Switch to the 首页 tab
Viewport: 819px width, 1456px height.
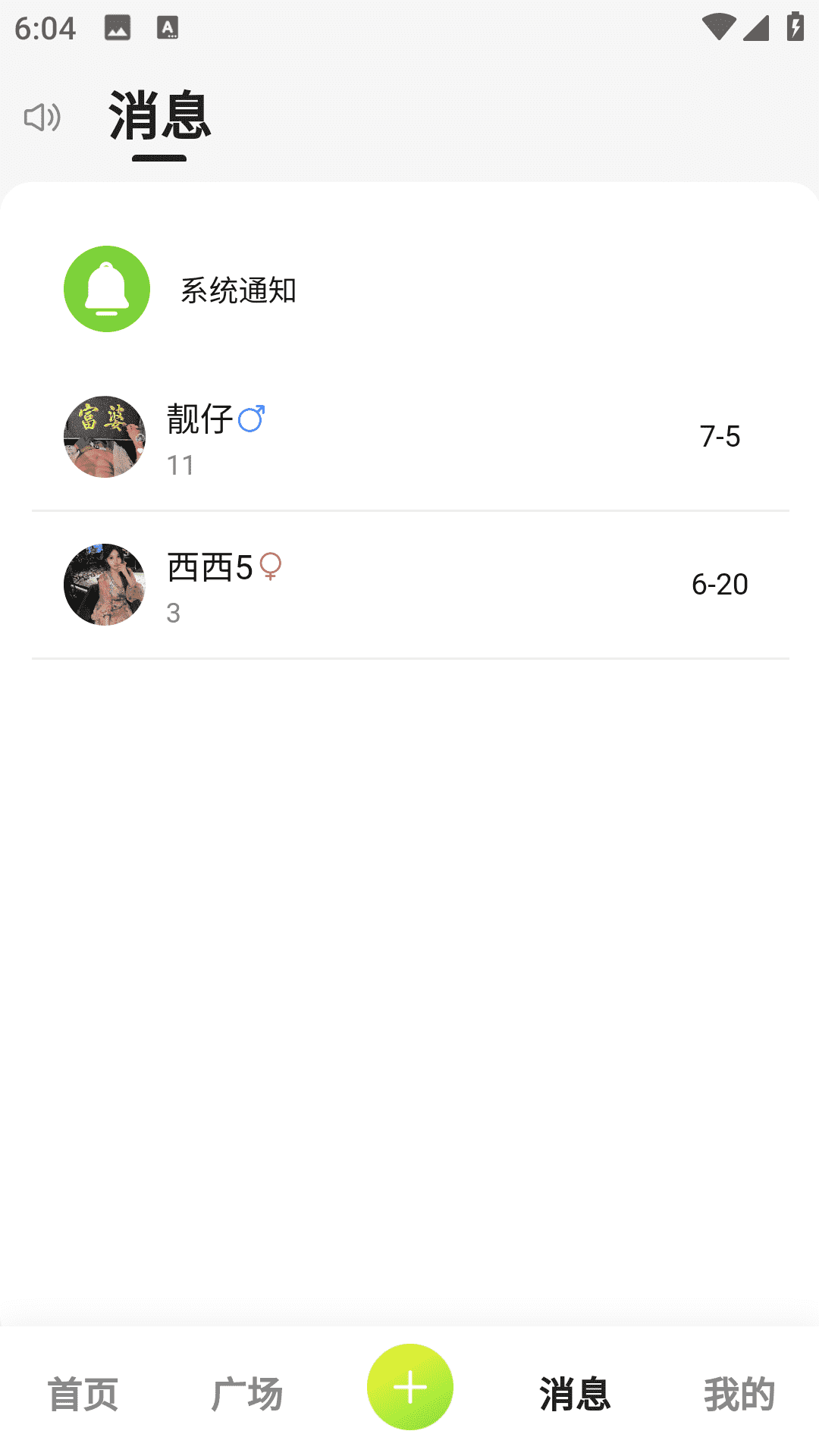coord(83,1394)
